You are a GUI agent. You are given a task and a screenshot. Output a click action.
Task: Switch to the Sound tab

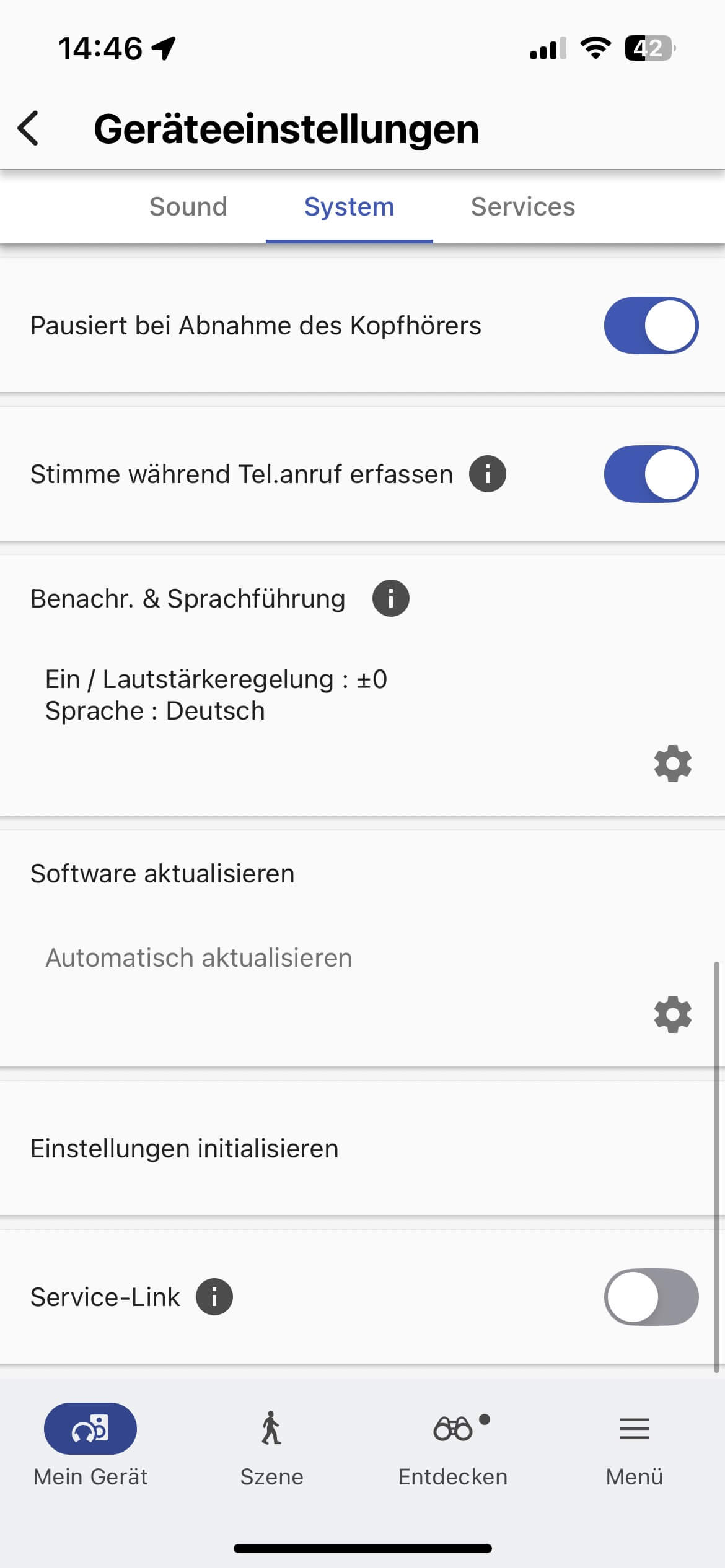[x=188, y=207]
